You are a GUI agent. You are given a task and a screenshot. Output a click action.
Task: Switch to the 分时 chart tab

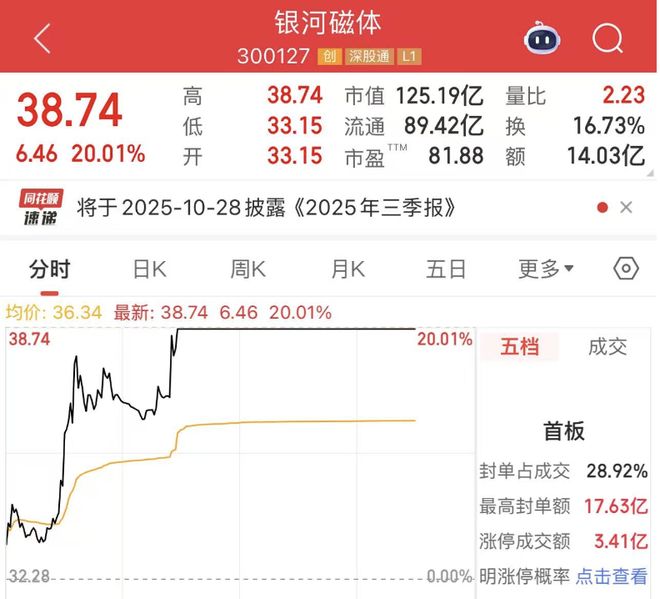coord(50,268)
